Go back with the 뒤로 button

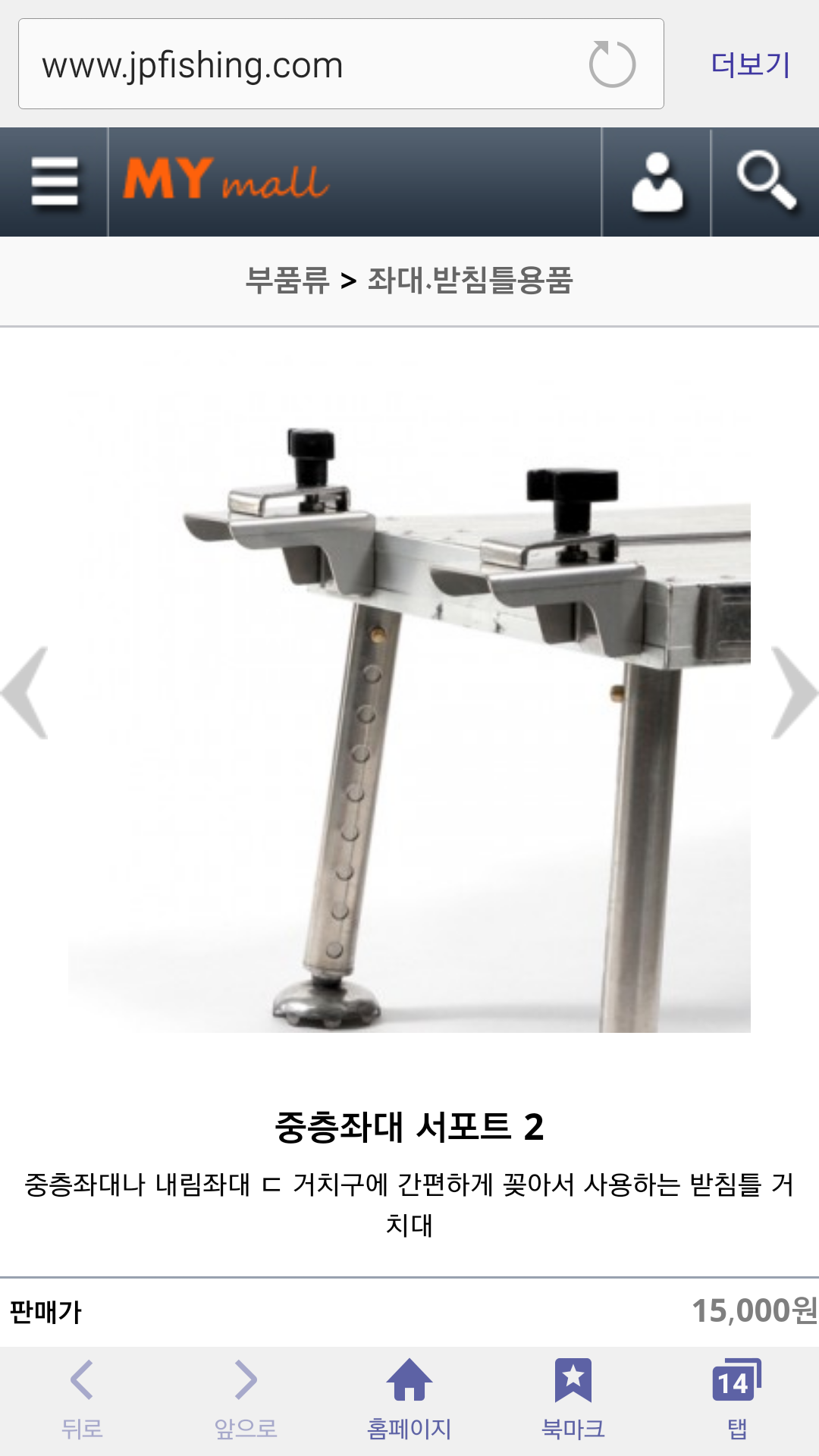(x=82, y=1401)
